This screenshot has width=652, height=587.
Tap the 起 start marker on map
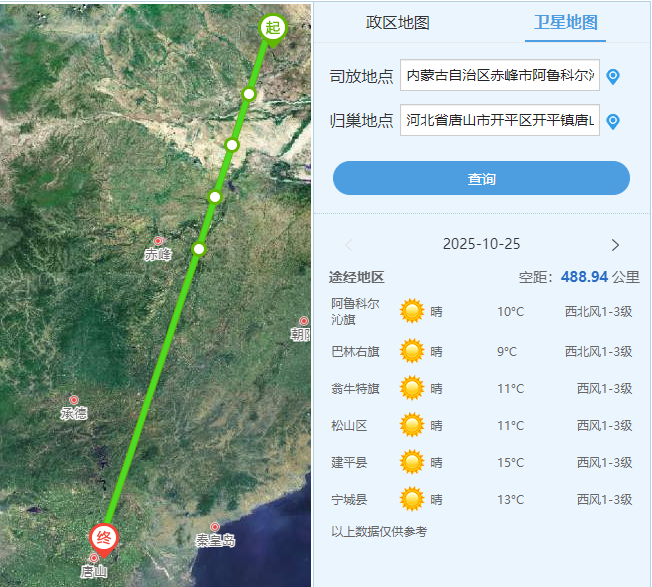pyautogui.click(x=273, y=27)
